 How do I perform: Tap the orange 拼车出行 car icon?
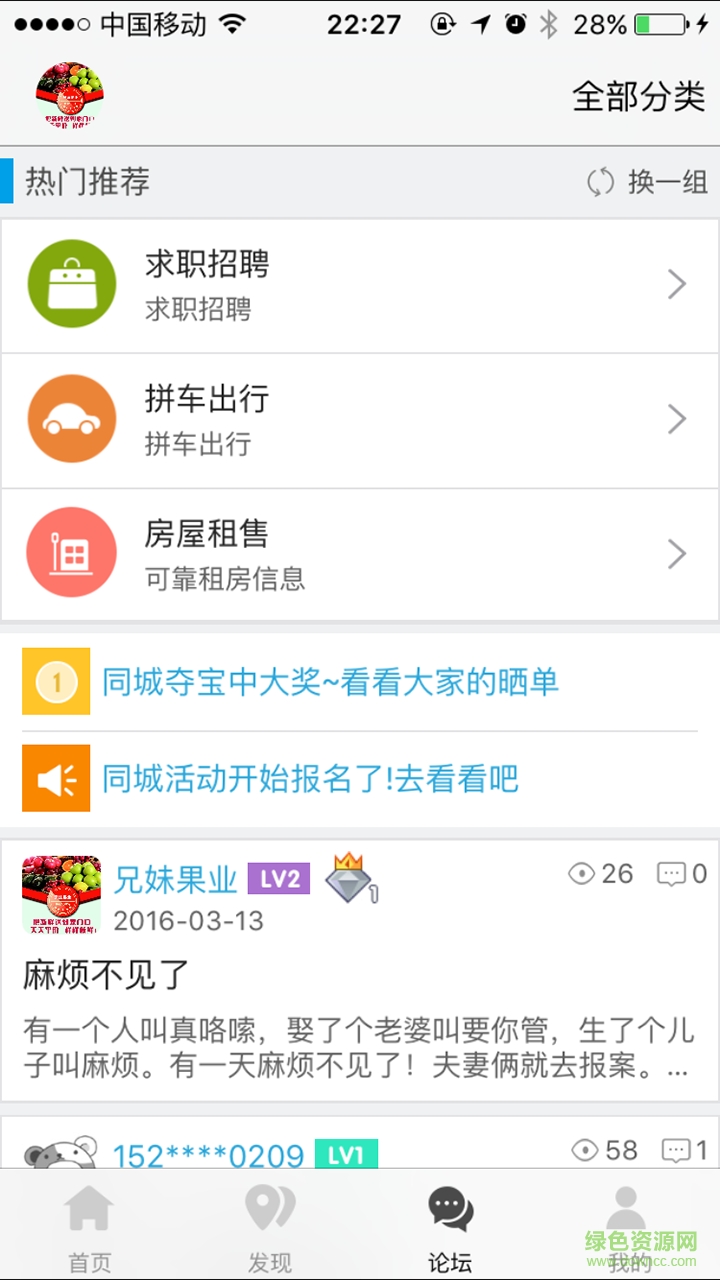[71, 419]
